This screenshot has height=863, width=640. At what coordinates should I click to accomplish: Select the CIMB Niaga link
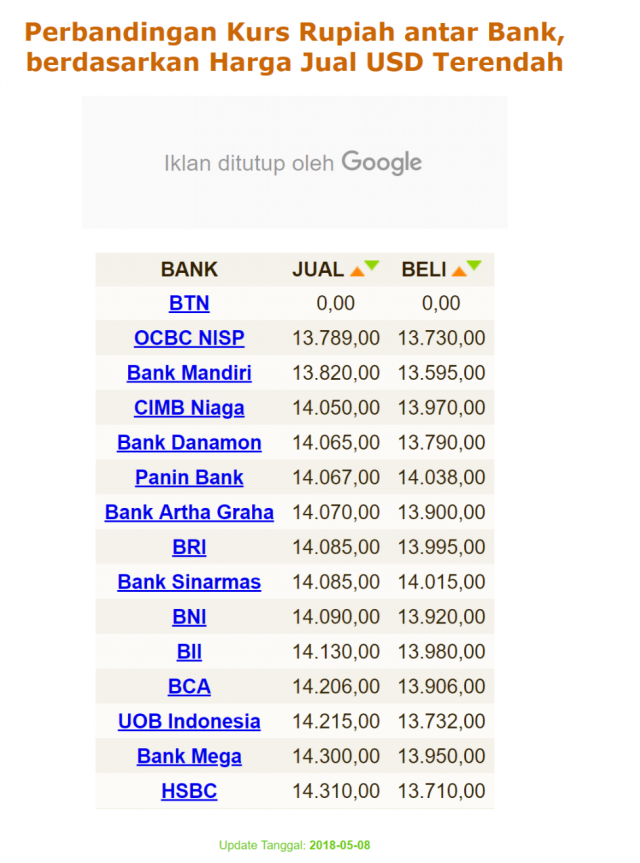coord(189,408)
